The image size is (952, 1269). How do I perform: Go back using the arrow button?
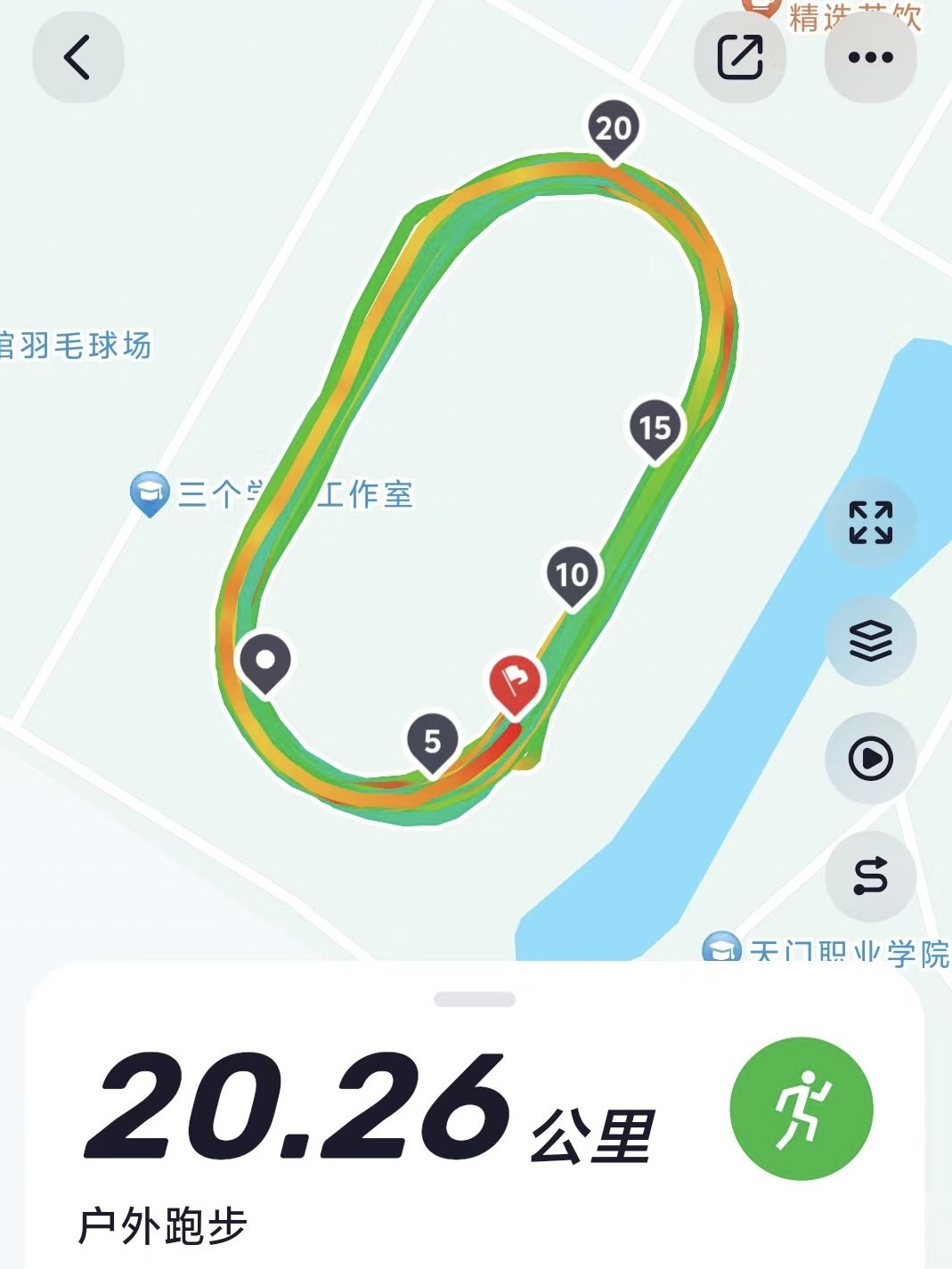(77, 58)
